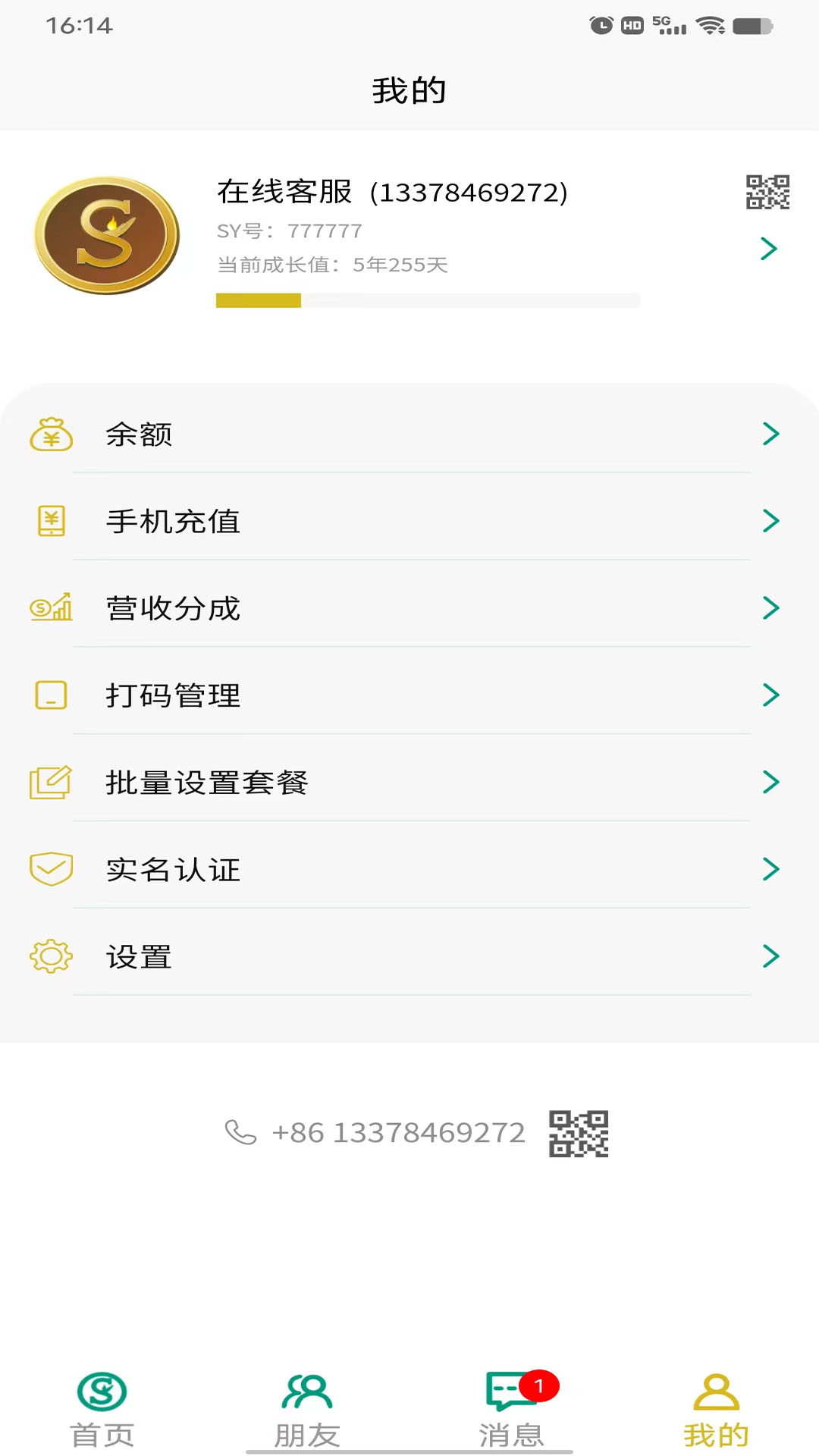Open 余额 via its right chevron
This screenshot has width=819, height=1456.
(772, 435)
